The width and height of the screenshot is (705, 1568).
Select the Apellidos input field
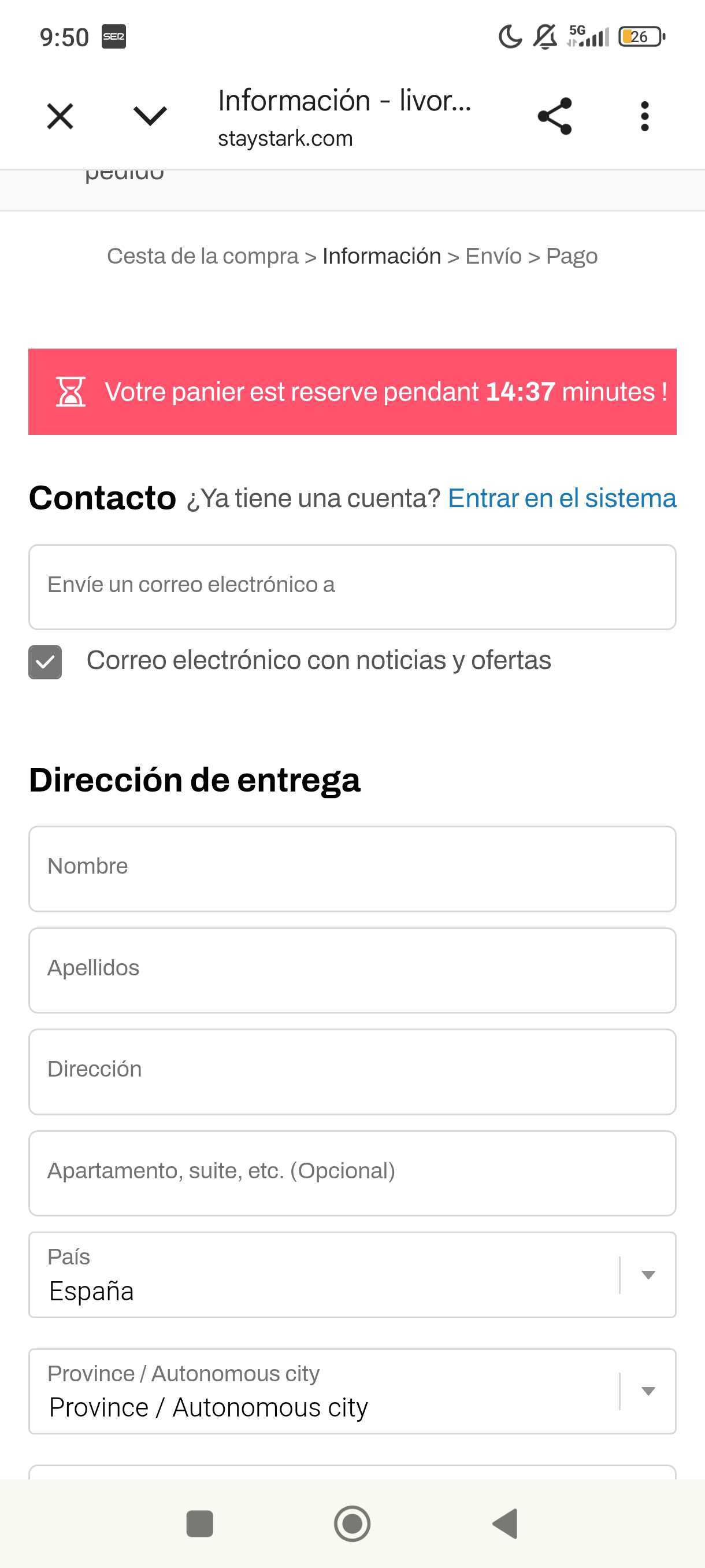(x=352, y=970)
